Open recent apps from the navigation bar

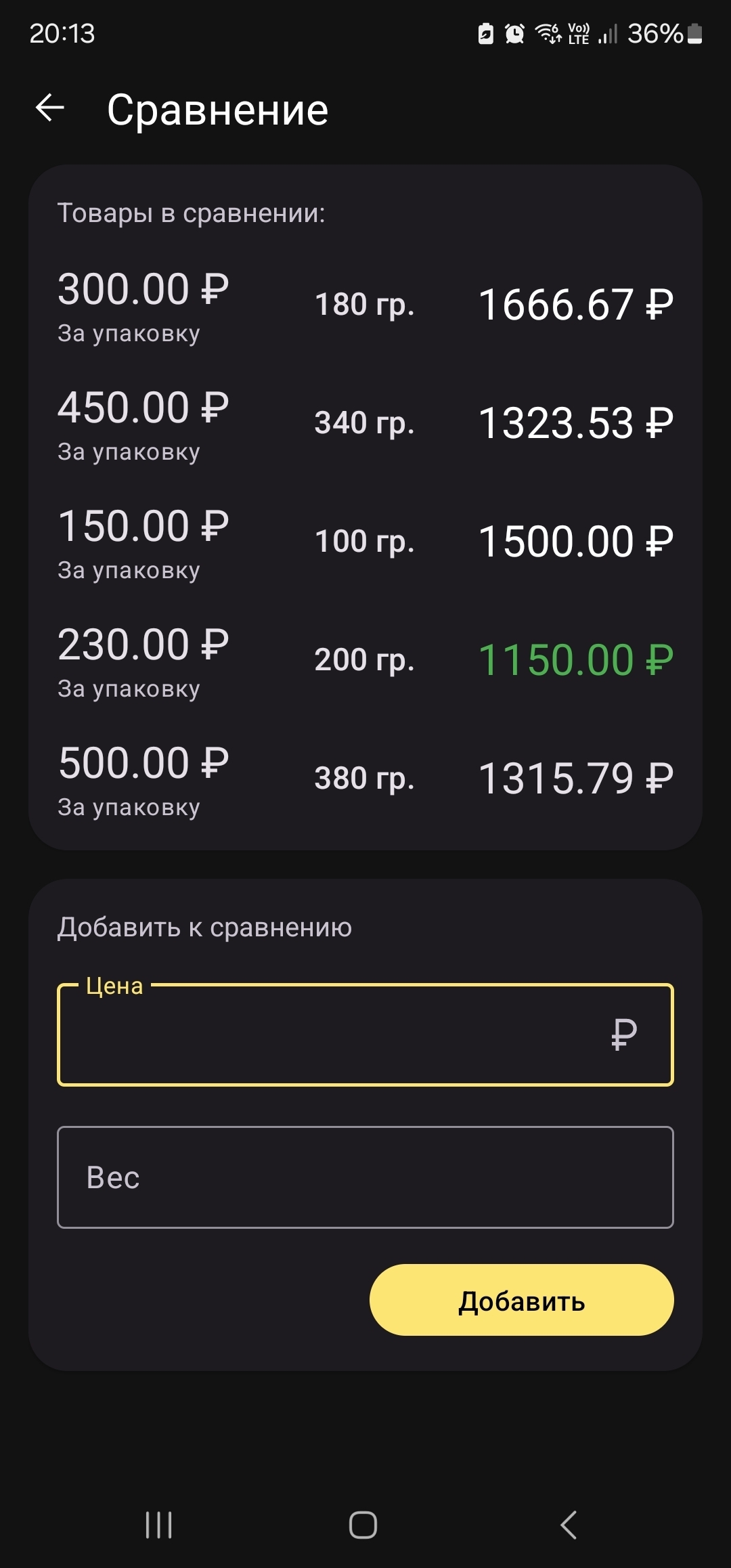click(159, 1525)
